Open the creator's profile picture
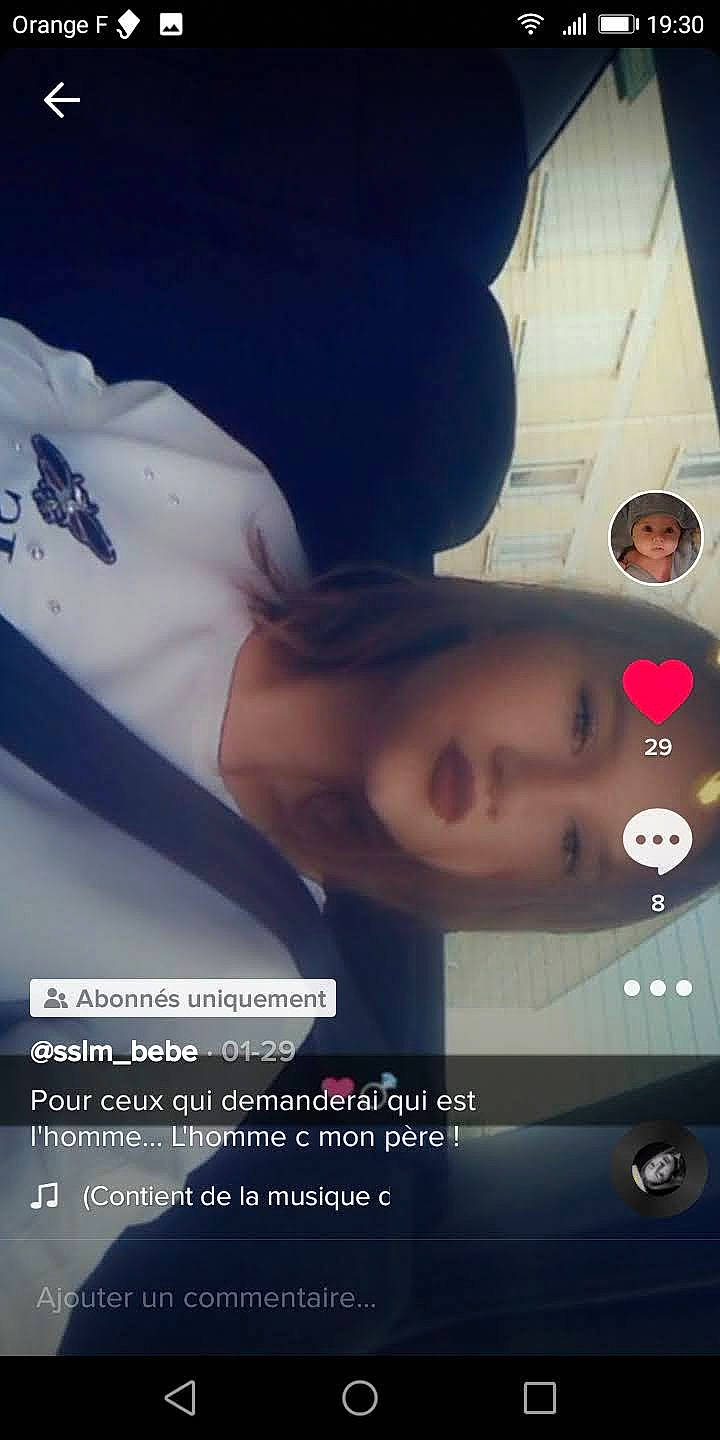 (656, 538)
